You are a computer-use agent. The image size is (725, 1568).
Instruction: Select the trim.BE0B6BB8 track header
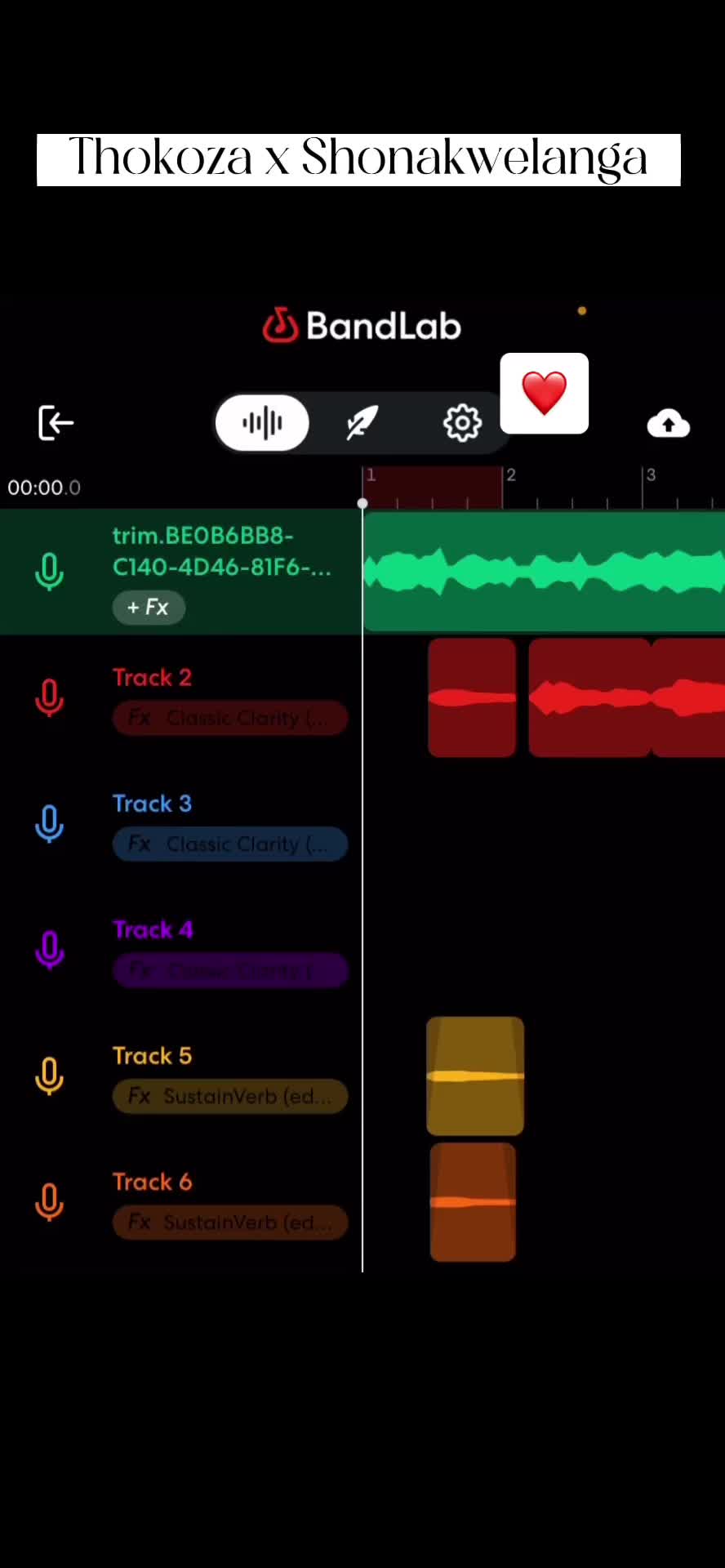181,572
